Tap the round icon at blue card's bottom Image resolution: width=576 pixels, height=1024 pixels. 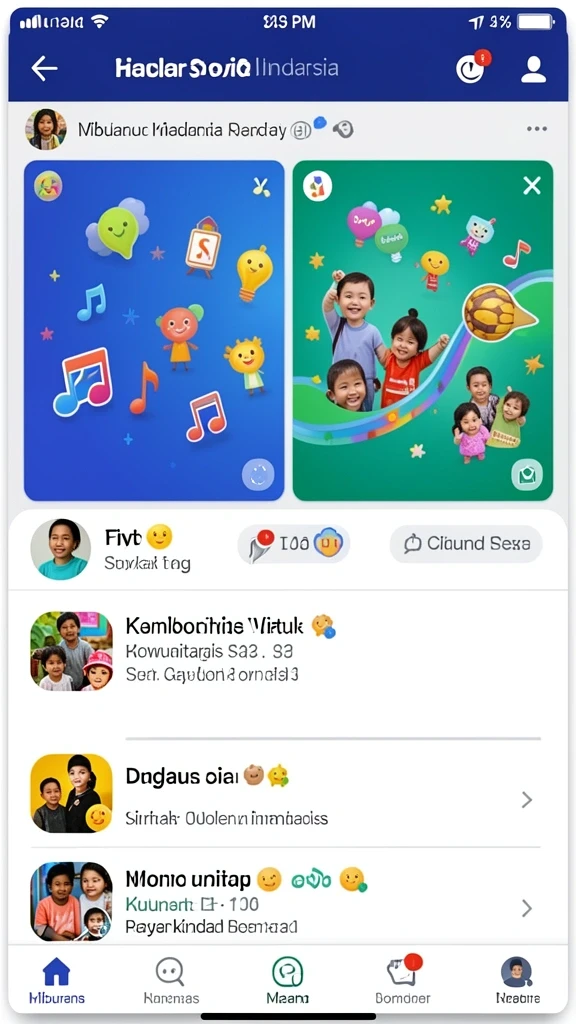[x=258, y=474]
